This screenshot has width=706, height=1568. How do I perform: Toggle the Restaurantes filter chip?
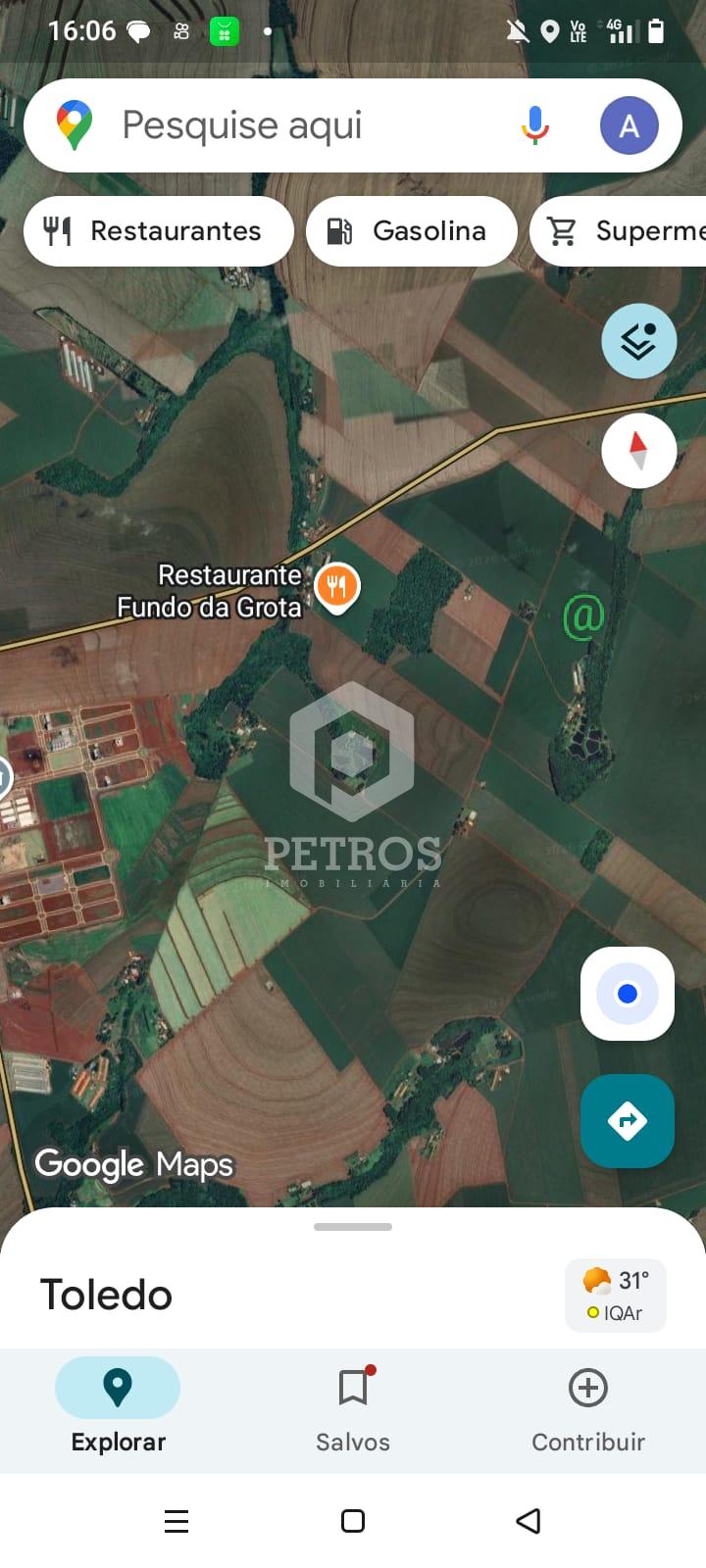(158, 230)
